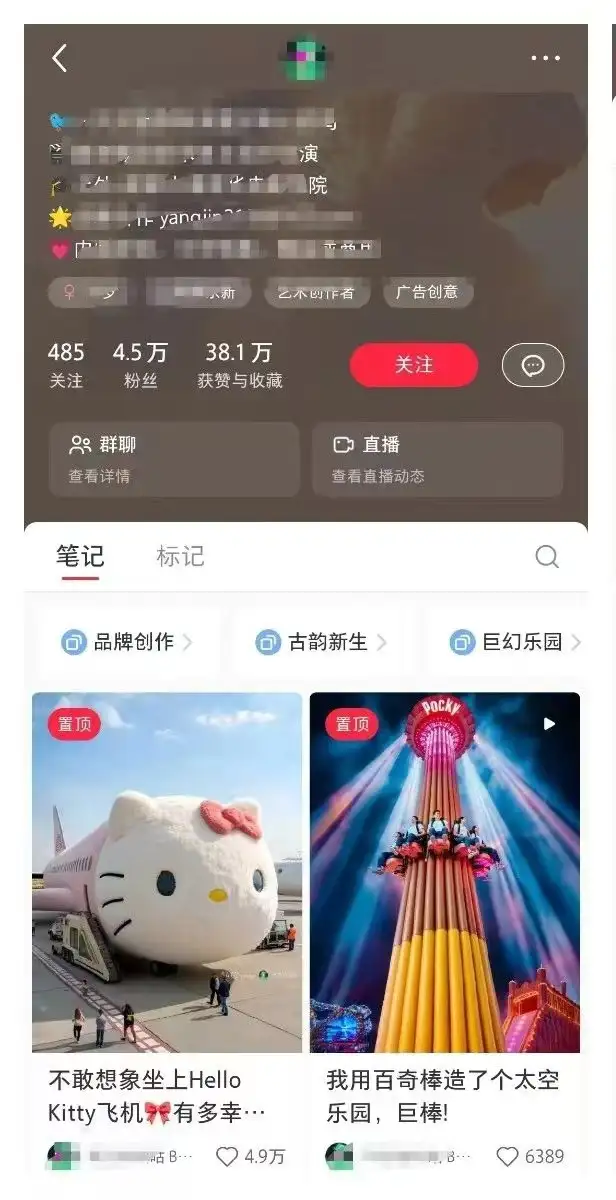The image size is (616, 1200).
Task: Like the Hello Kitty airplane note
Action: pos(228,1157)
